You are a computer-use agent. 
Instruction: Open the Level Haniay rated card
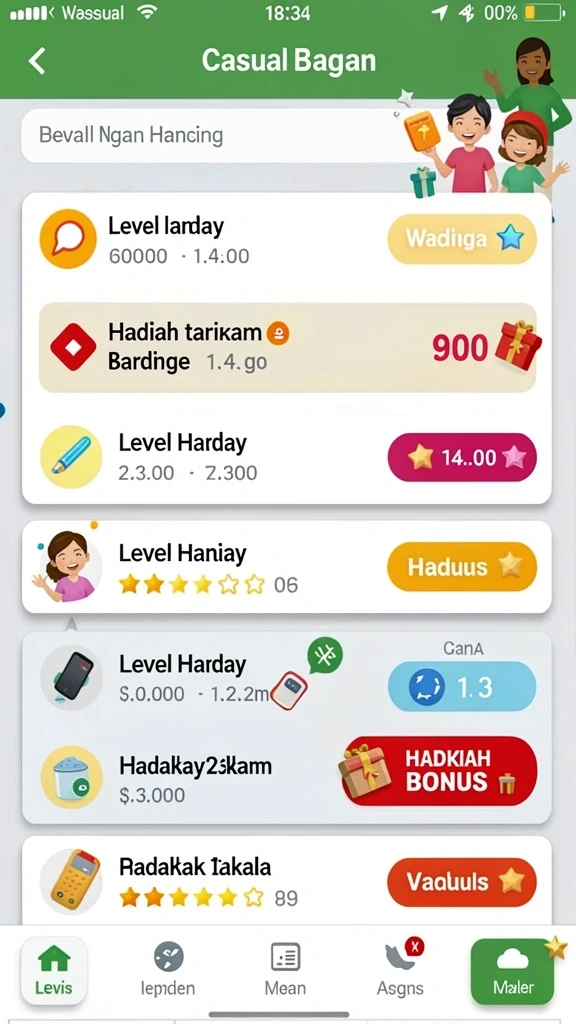click(287, 566)
